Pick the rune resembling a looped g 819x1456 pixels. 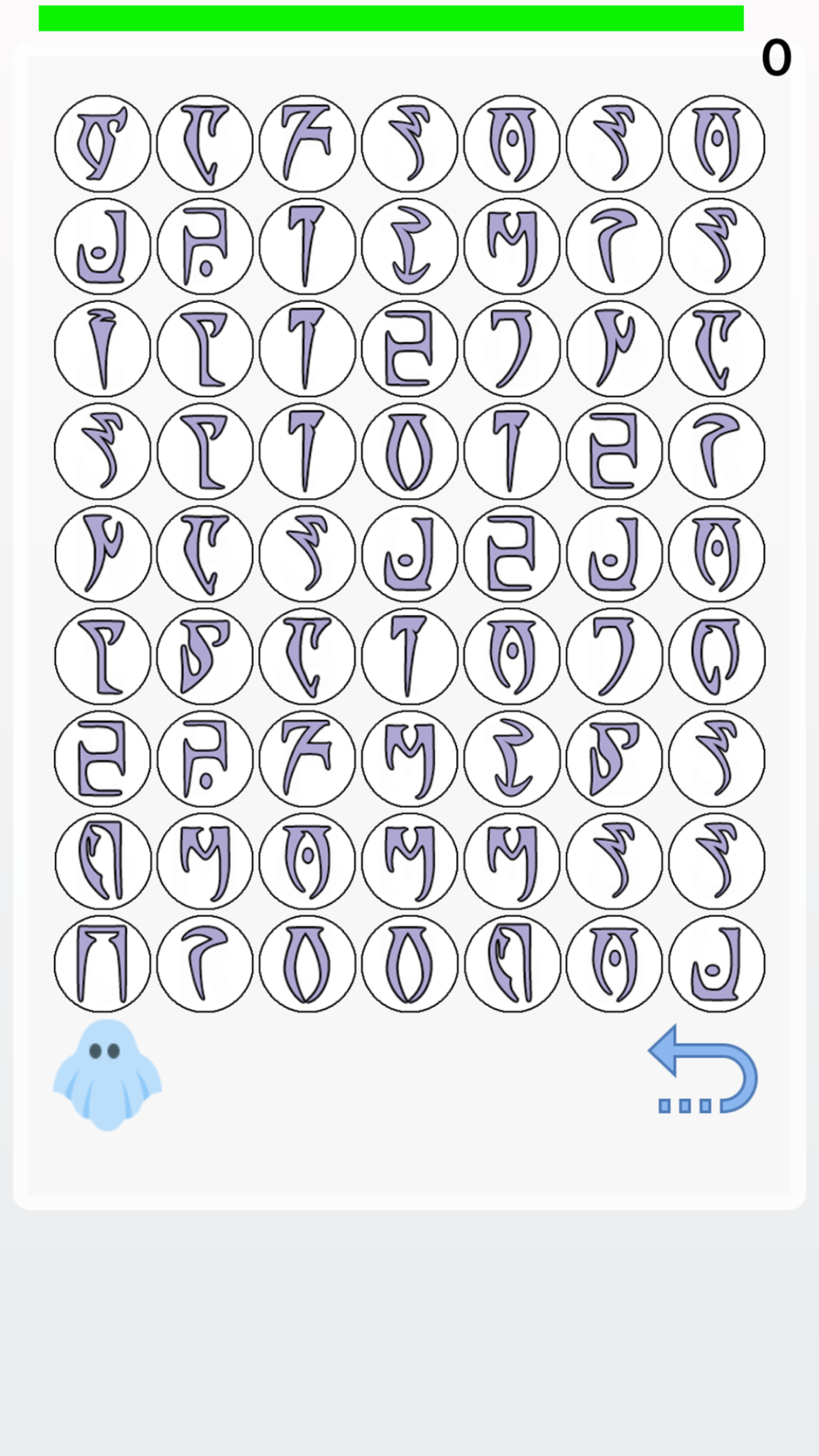102,144
